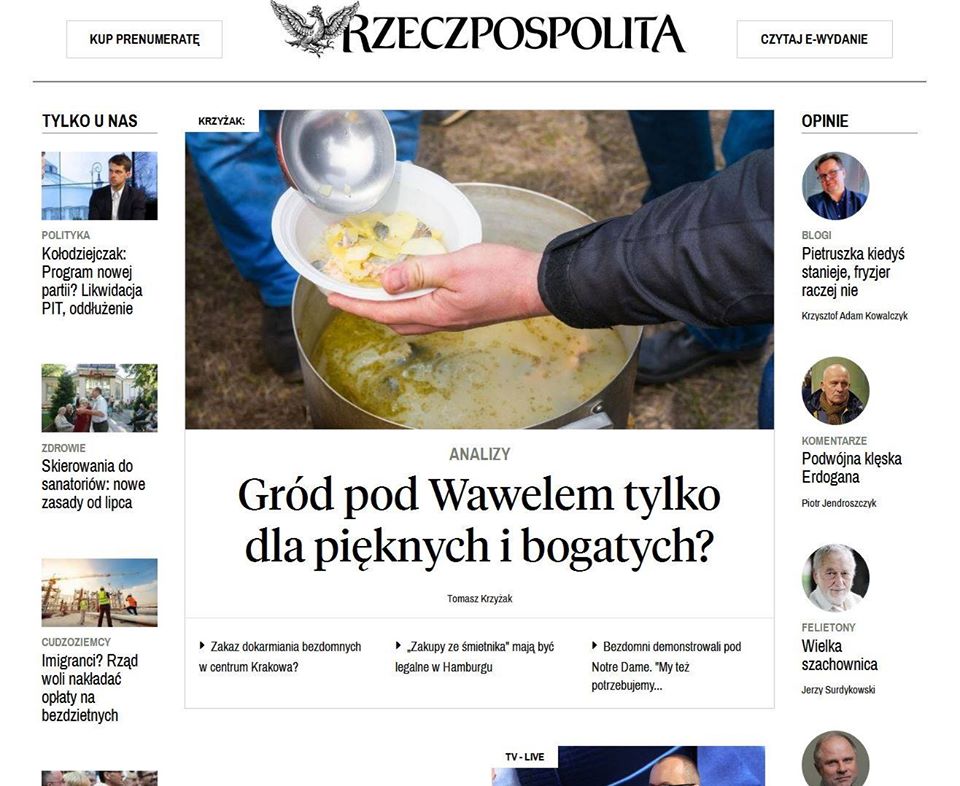Open the TV - LIVE video tile
960x786 pixels.
point(628,766)
